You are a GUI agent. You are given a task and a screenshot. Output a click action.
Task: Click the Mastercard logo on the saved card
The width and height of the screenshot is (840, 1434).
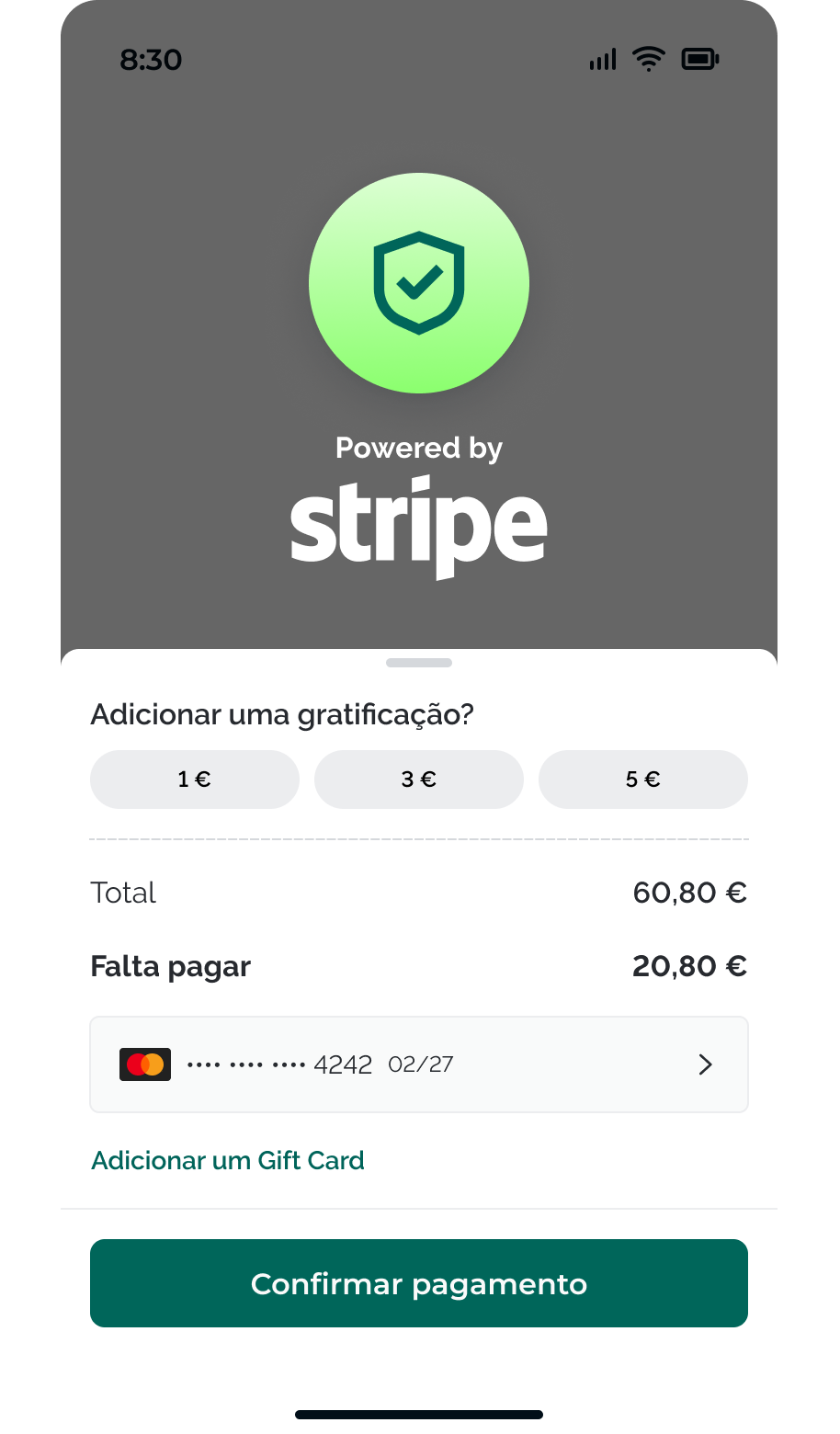click(x=144, y=1064)
